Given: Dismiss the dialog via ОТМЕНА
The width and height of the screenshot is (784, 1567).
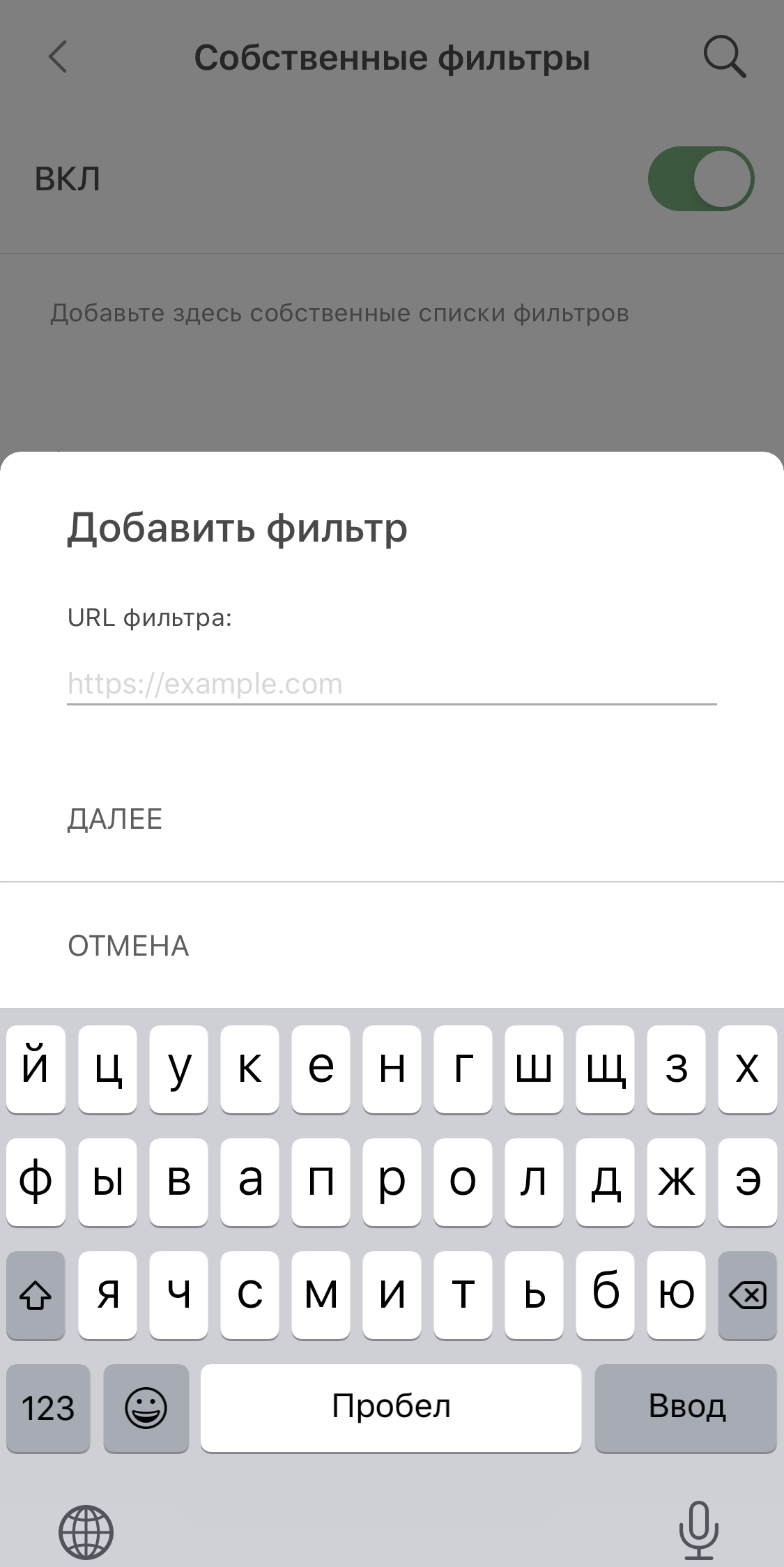Looking at the screenshot, I should (128, 946).
